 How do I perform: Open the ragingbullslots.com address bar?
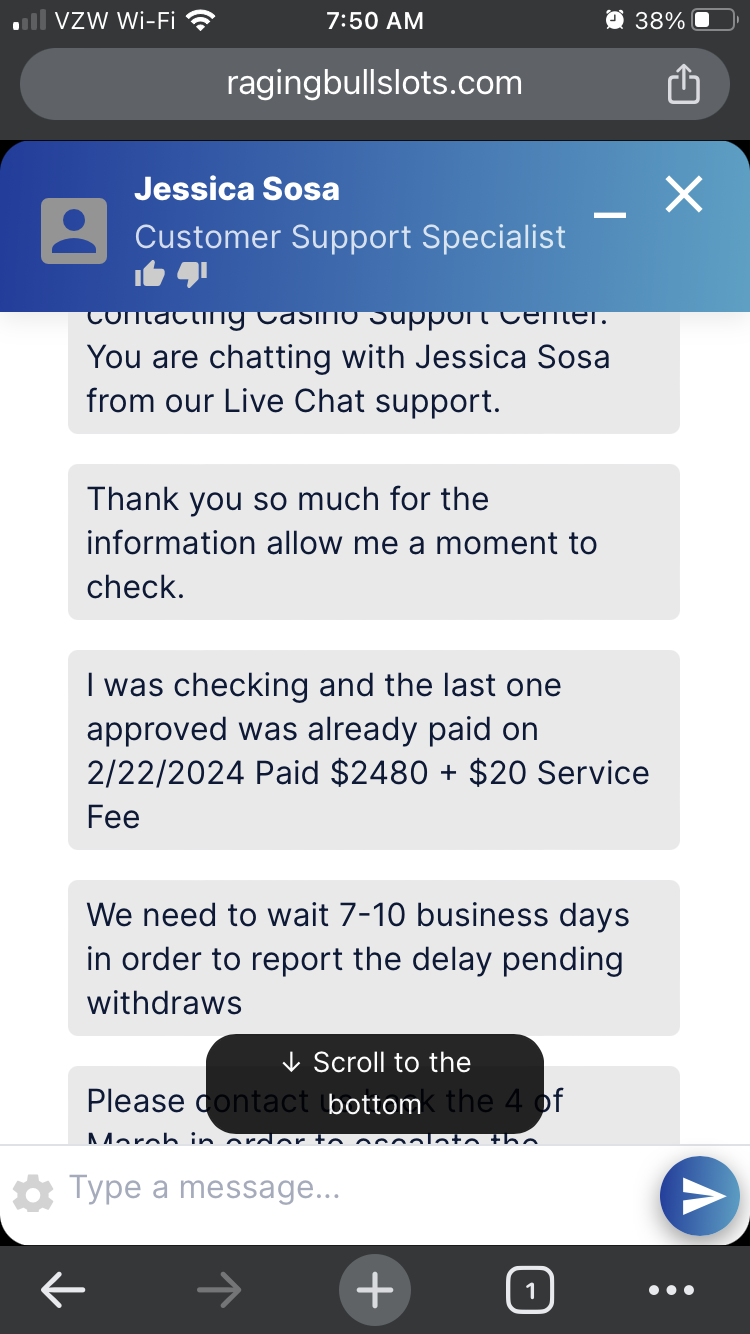click(375, 83)
